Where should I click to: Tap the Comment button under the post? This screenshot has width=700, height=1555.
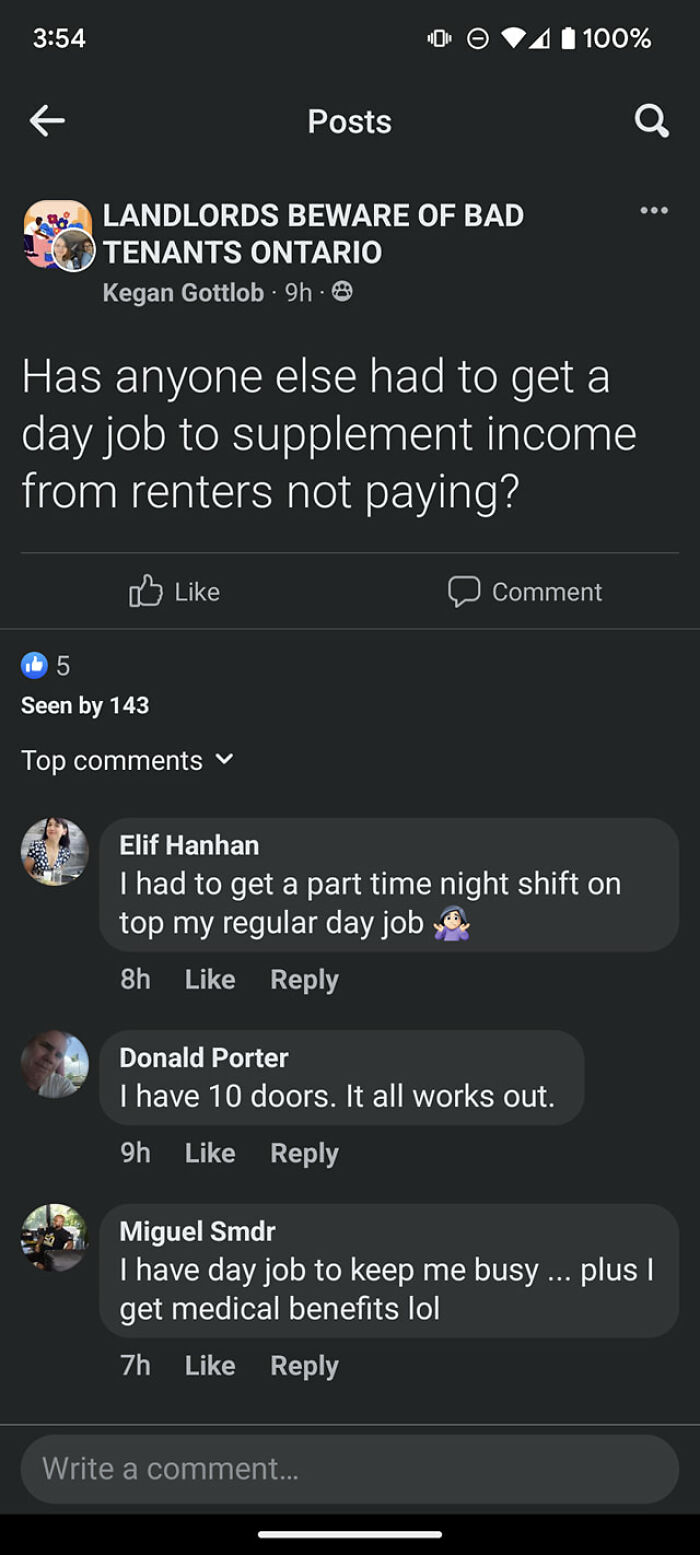(525, 591)
